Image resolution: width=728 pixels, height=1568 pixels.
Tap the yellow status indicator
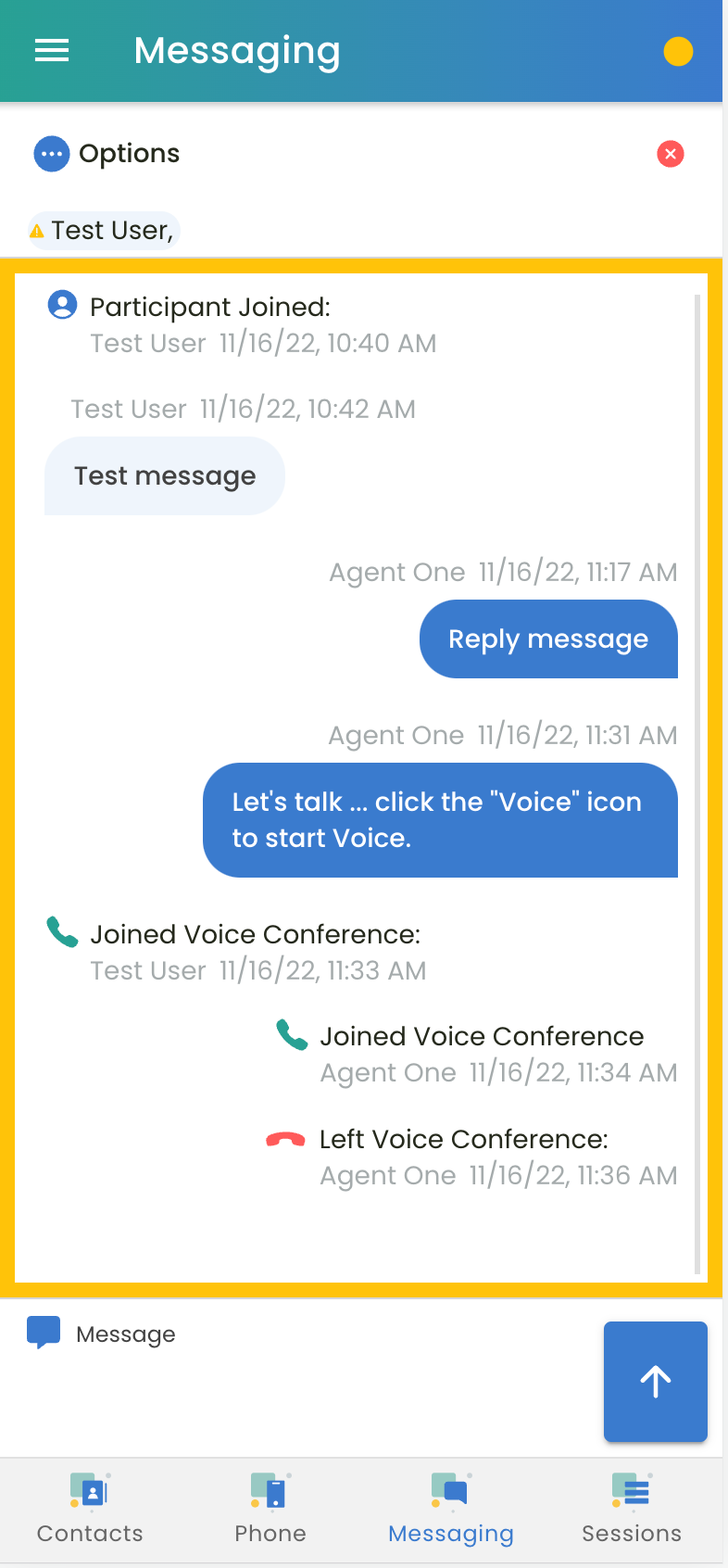tap(678, 52)
